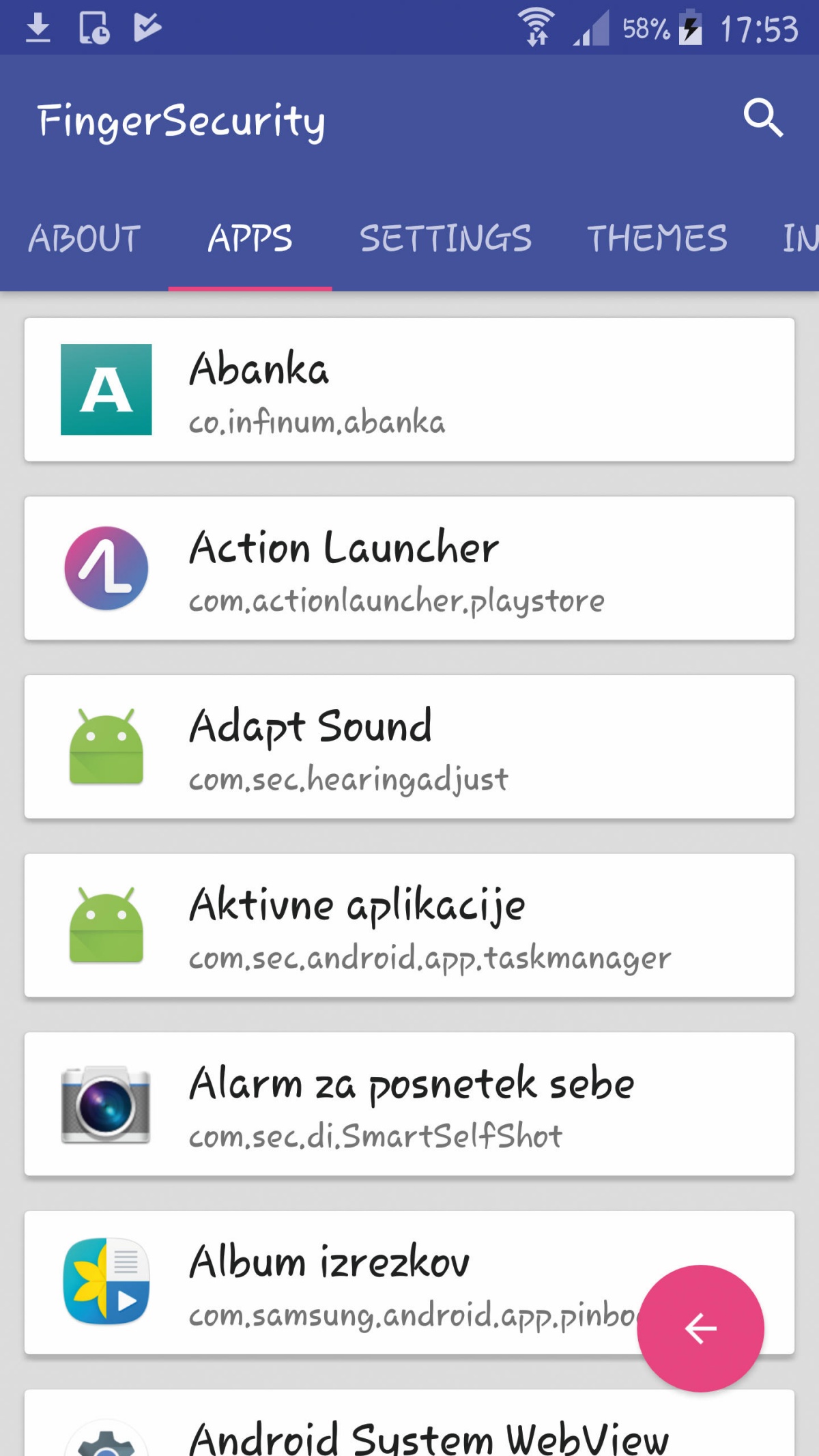Switch to the Settings tab
The width and height of the screenshot is (819, 1456).
tap(445, 239)
